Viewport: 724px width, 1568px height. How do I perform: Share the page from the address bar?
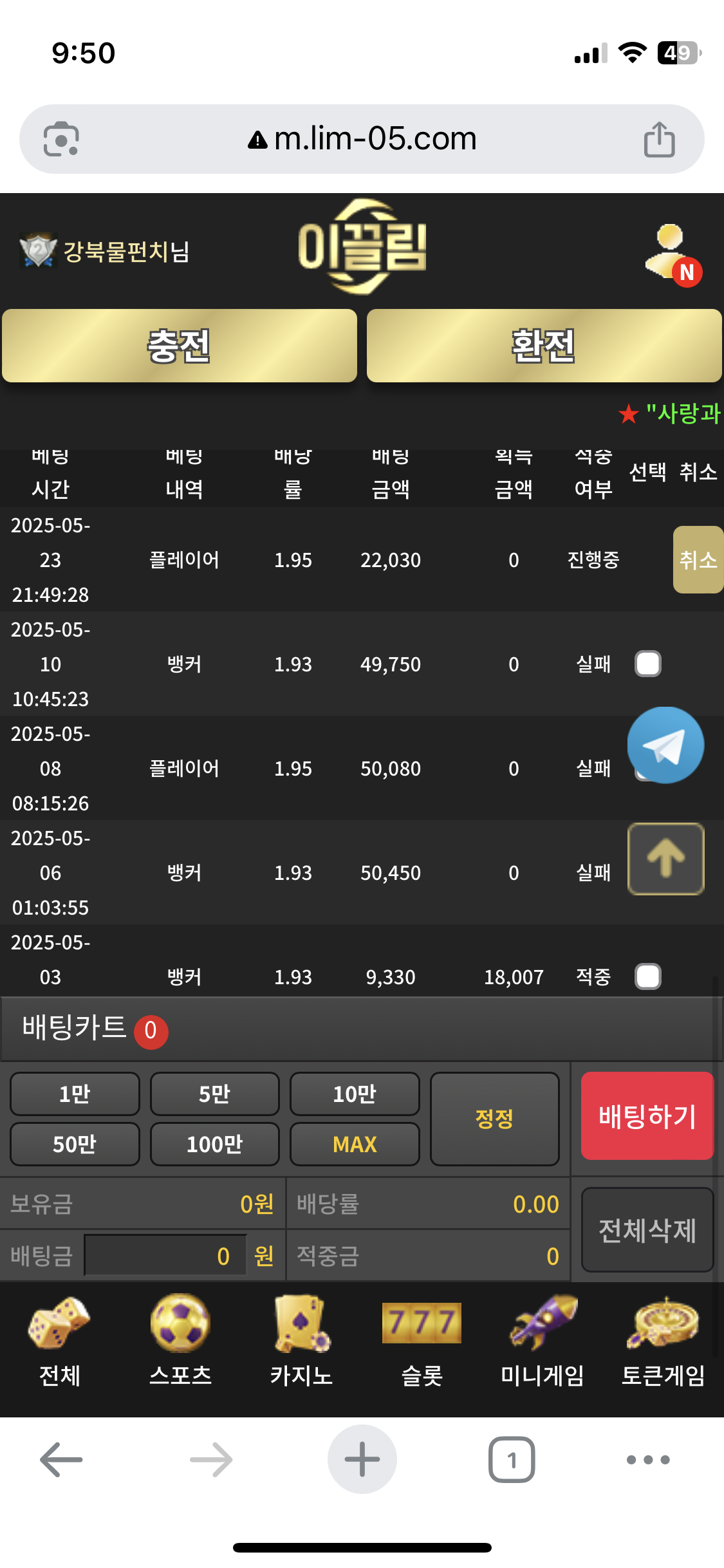(x=659, y=139)
